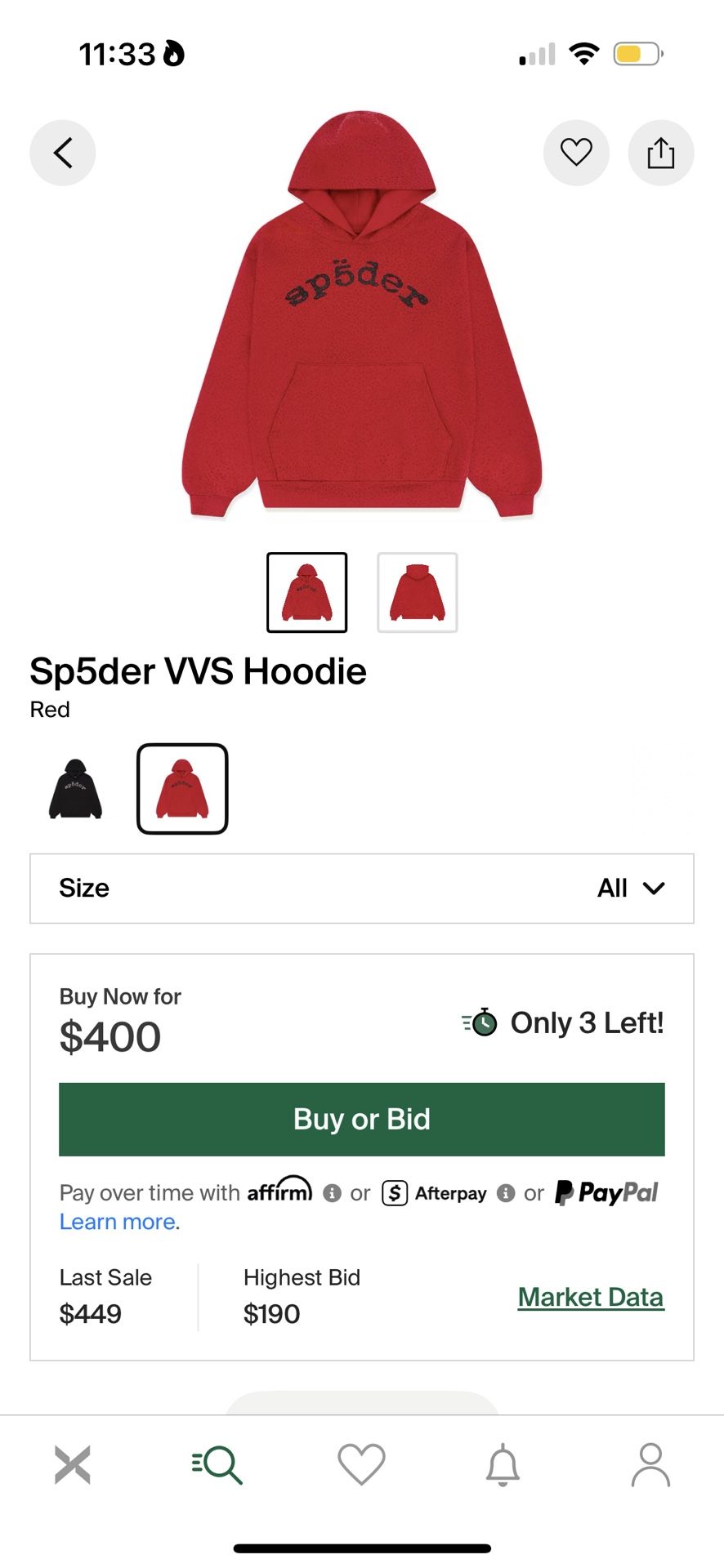The width and height of the screenshot is (724, 1568).
Task: View the front hoodie image thumbnail
Action: pyautogui.click(x=307, y=592)
